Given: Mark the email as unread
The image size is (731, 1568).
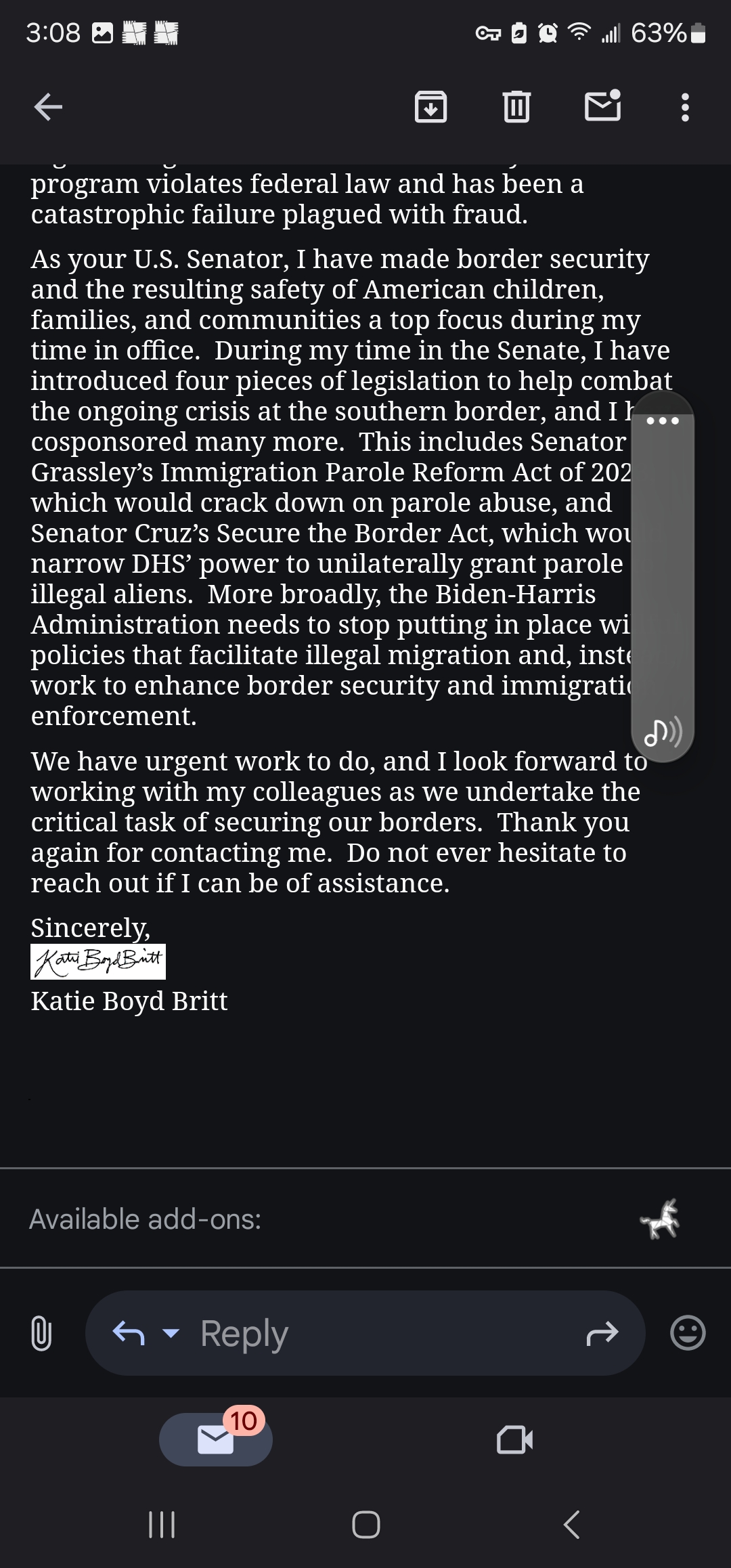Looking at the screenshot, I should 602,106.
